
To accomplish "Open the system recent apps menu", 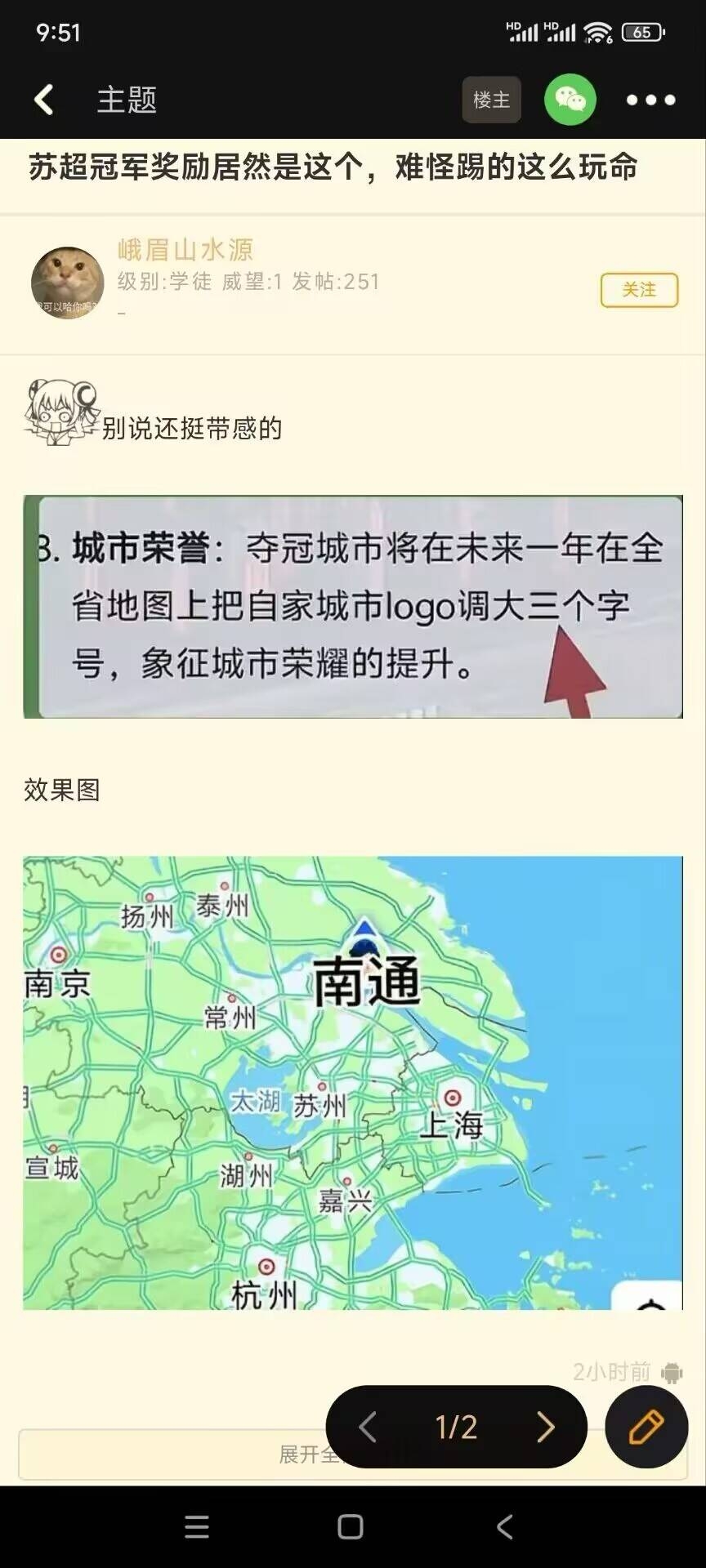I will 197,1526.
